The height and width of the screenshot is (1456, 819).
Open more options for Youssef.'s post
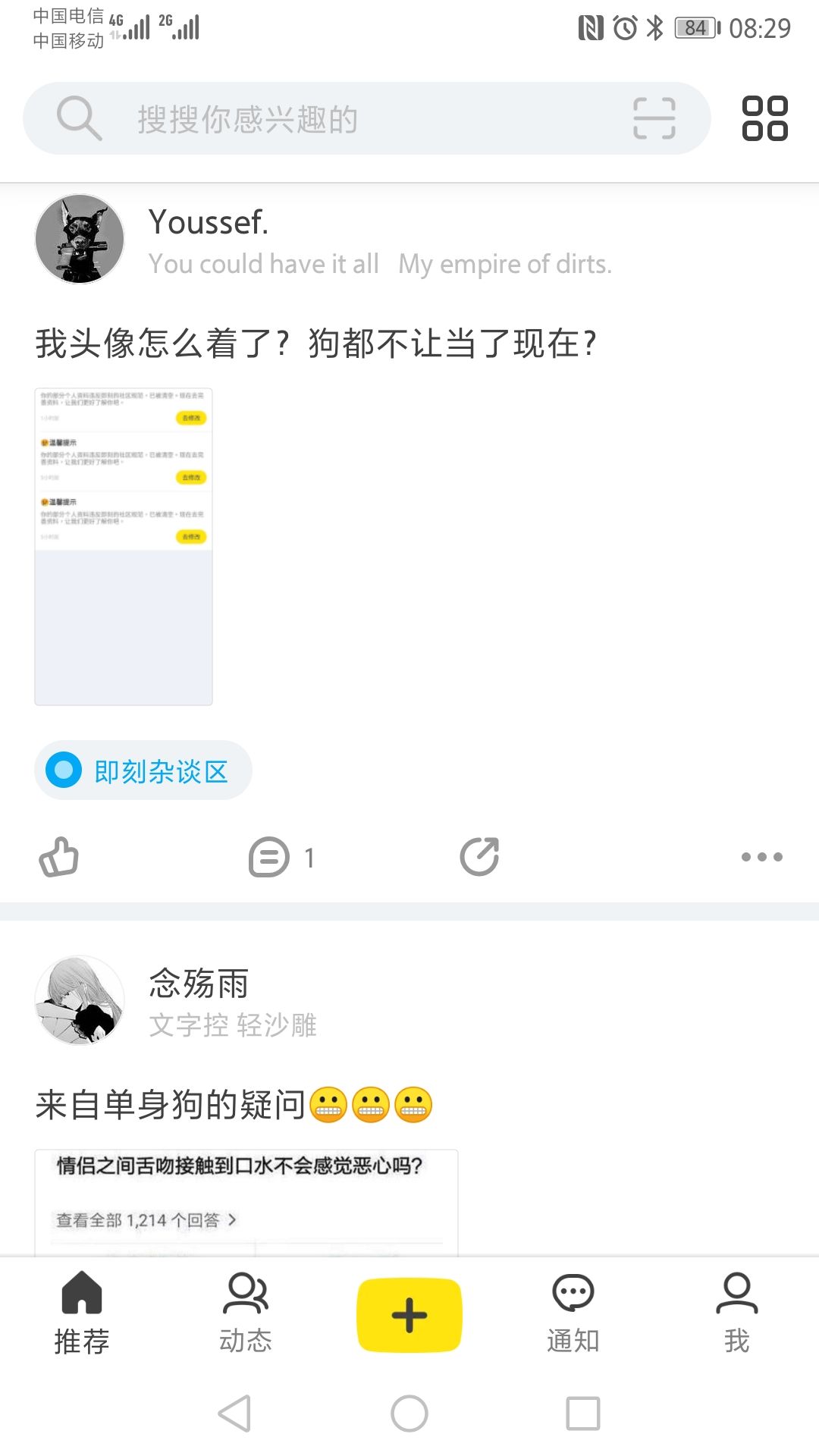[761, 857]
